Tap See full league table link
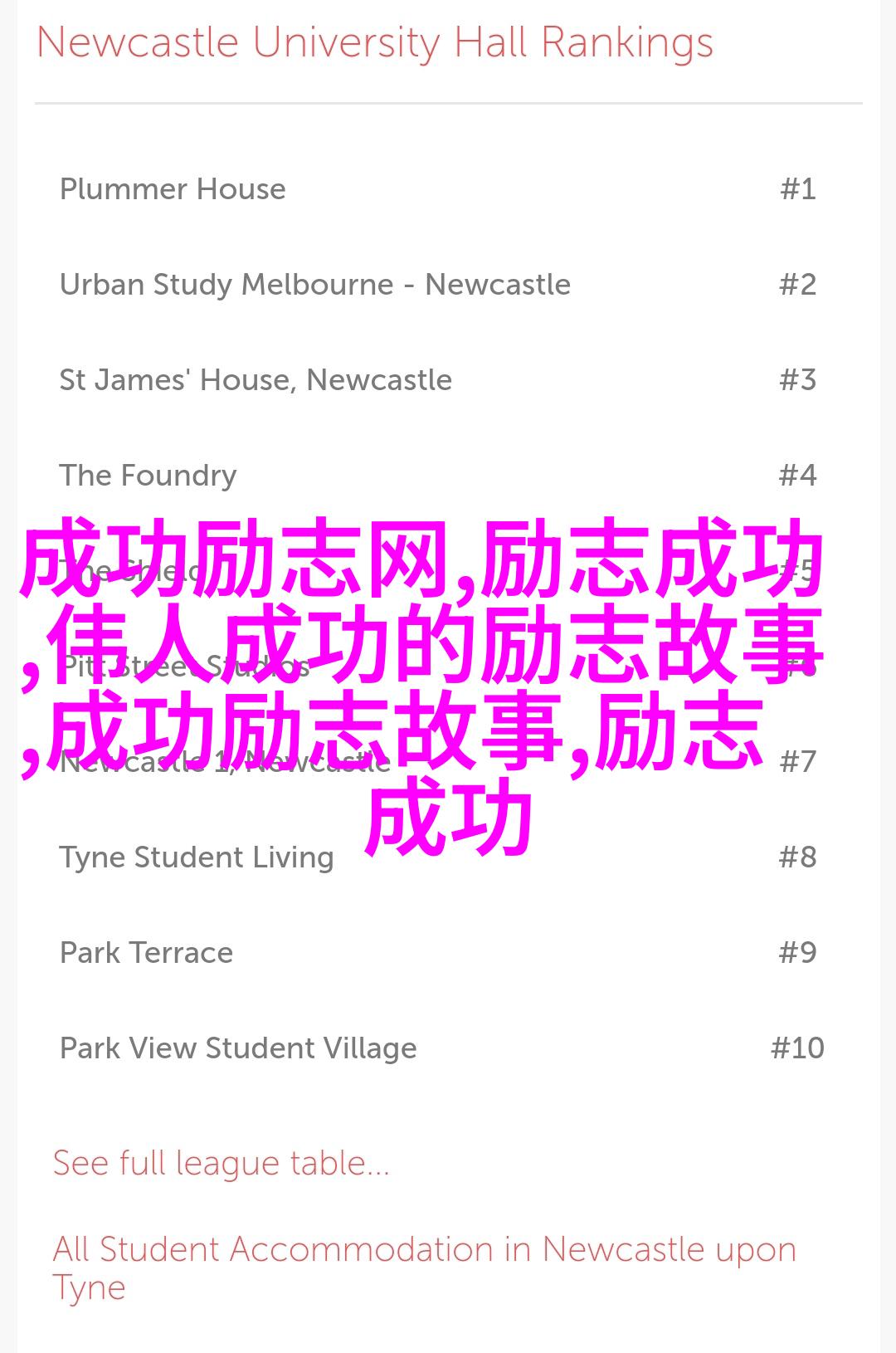This screenshot has height=1353, width=896. 221,1164
